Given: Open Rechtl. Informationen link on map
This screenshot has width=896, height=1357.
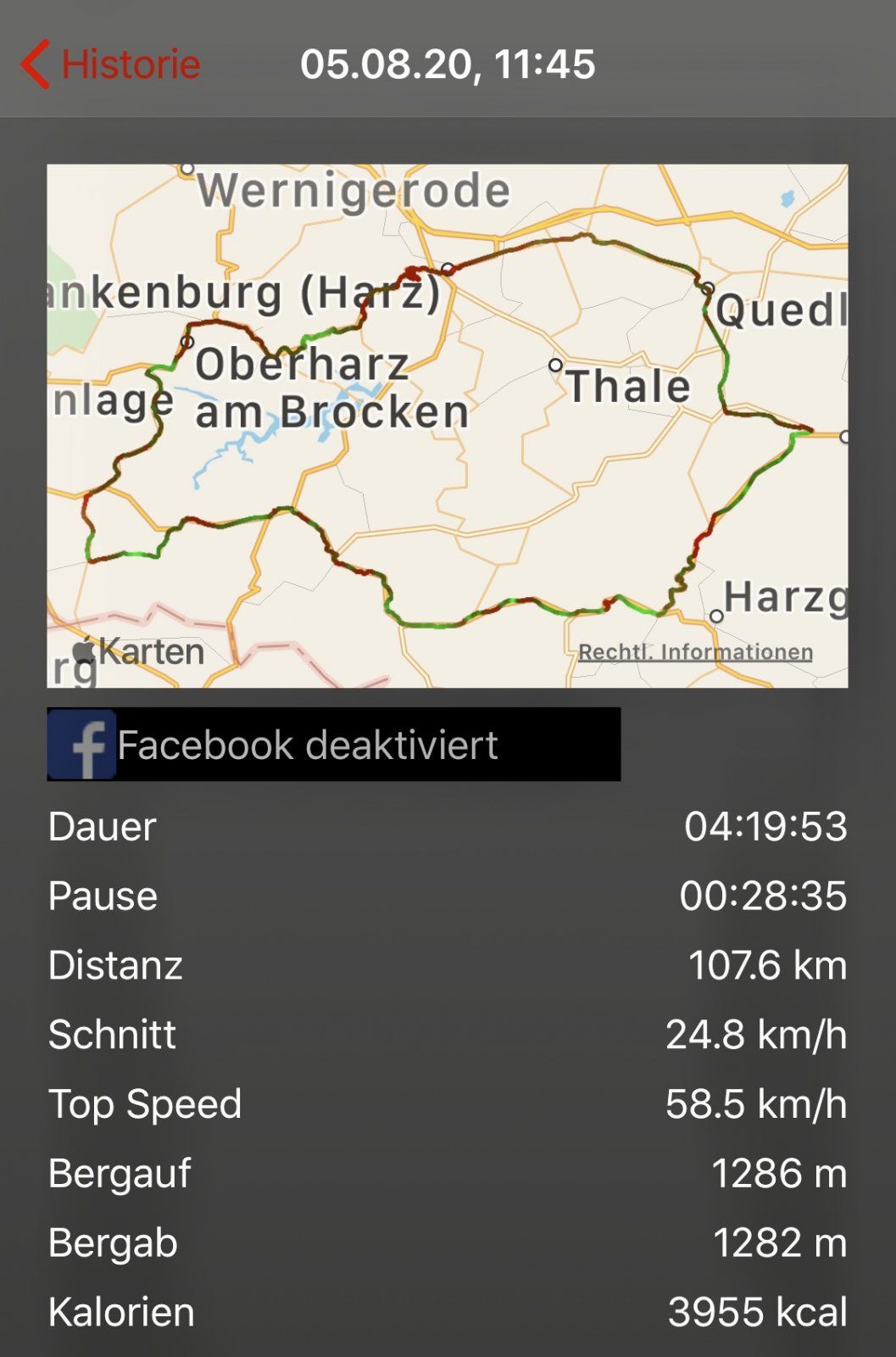Looking at the screenshot, I should [x=695, y=652].
